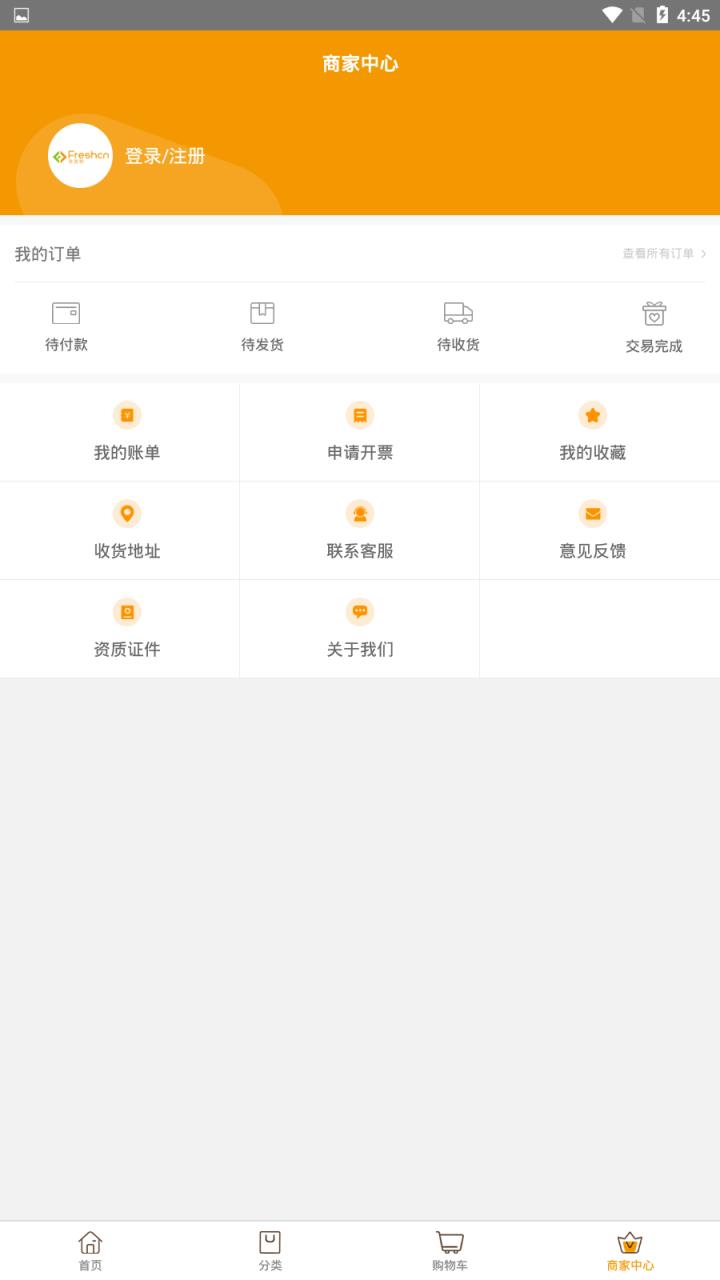The height and width of the screenshot is (1280, 720).
Task: Open 我的收藏 favorites star icon
Action: point(592,415)
